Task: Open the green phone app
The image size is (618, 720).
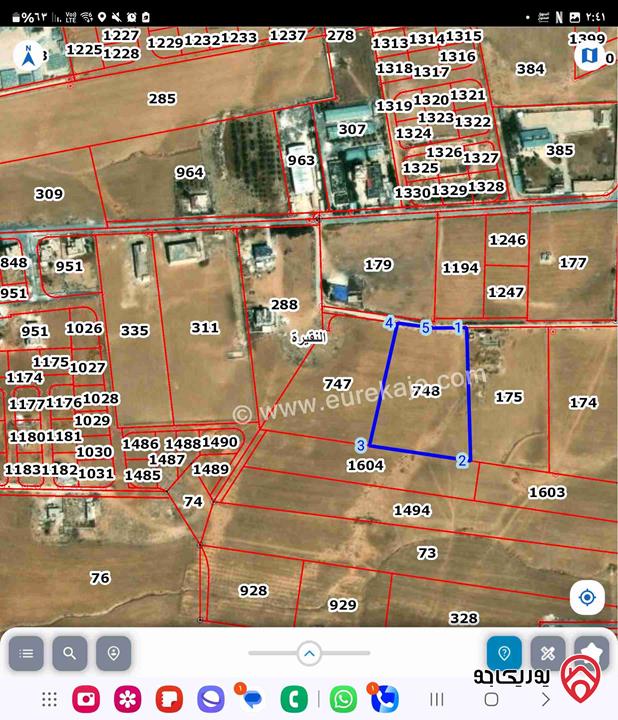Action: [293, 699]
